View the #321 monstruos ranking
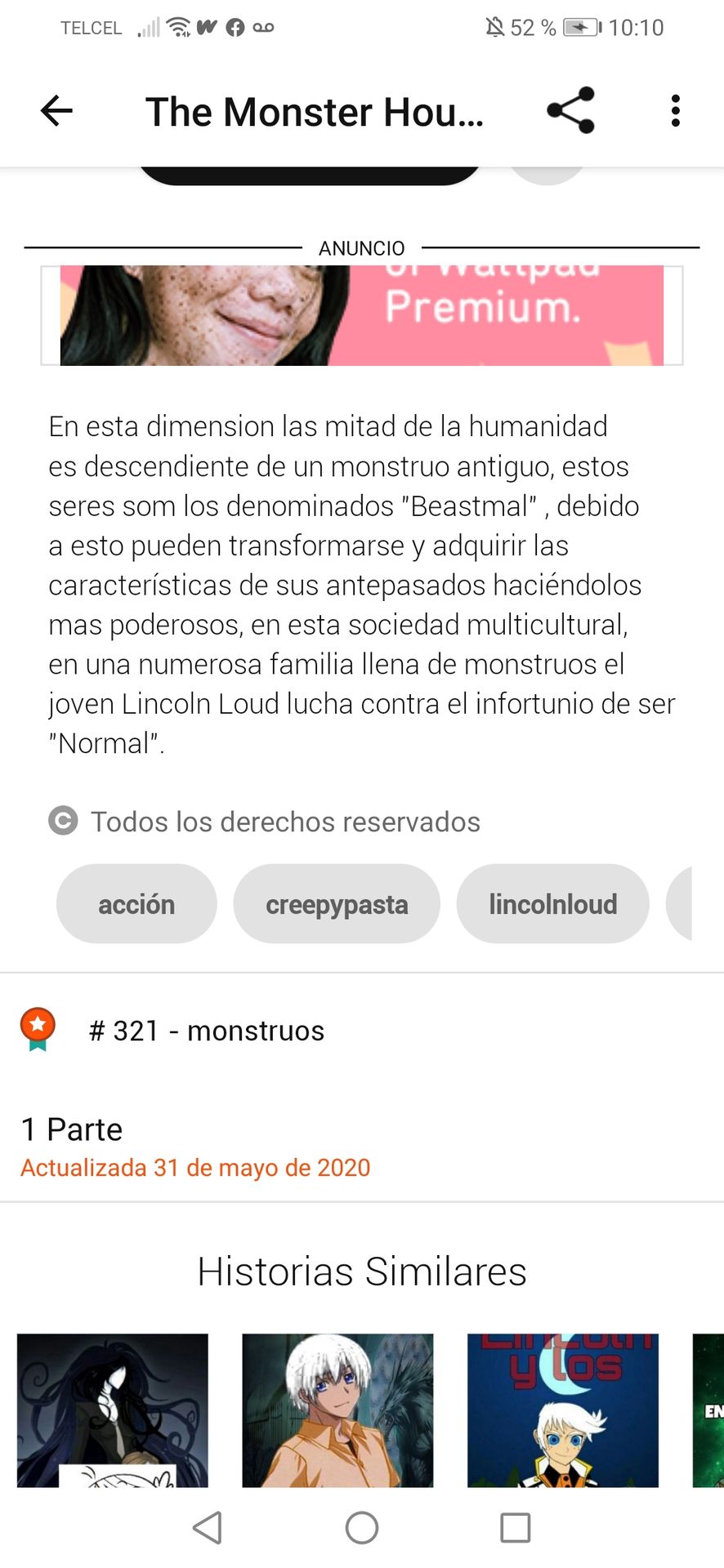724x1568 pixels. 206,1031
